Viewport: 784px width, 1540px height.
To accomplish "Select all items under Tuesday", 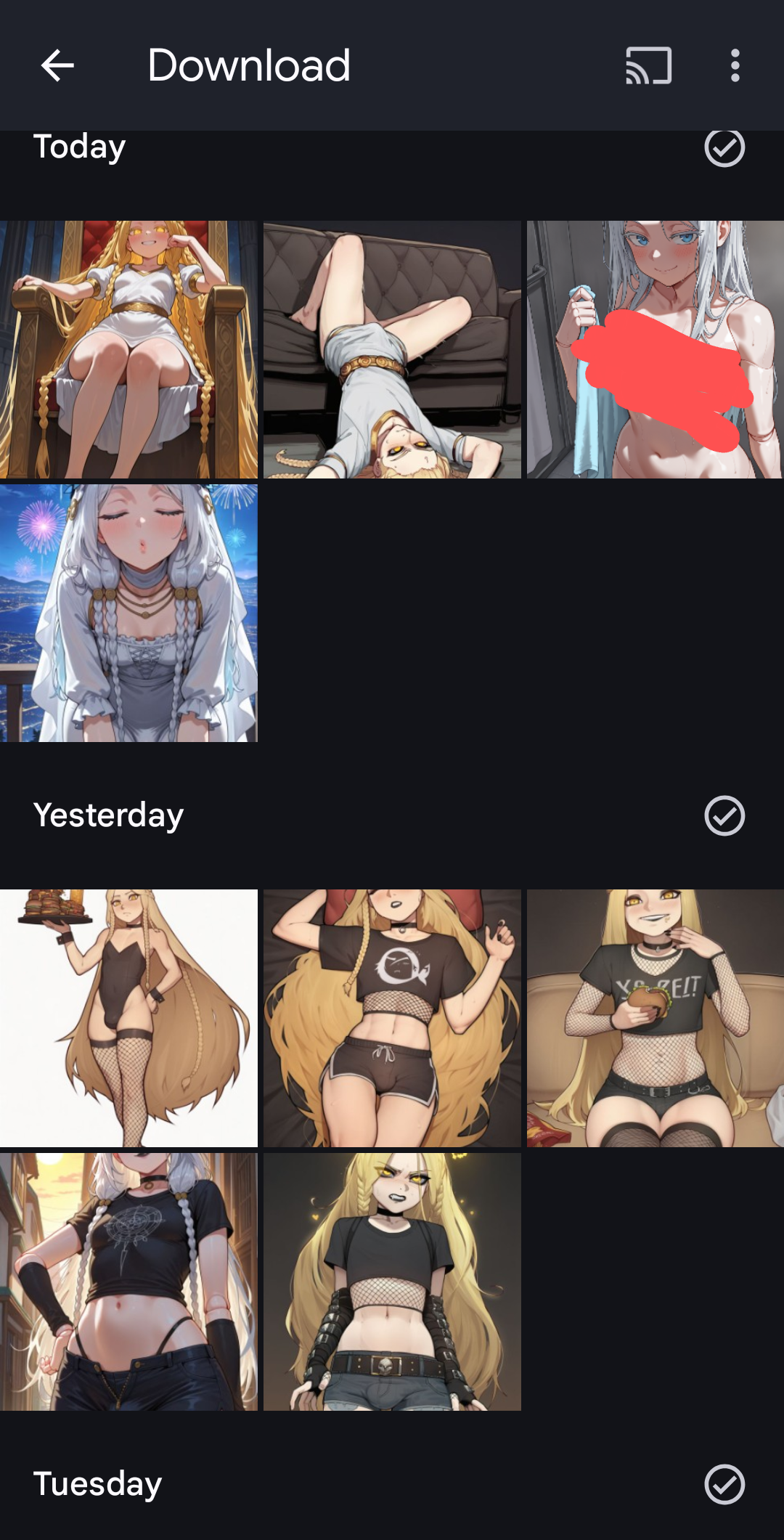I will click(724, 1484).
